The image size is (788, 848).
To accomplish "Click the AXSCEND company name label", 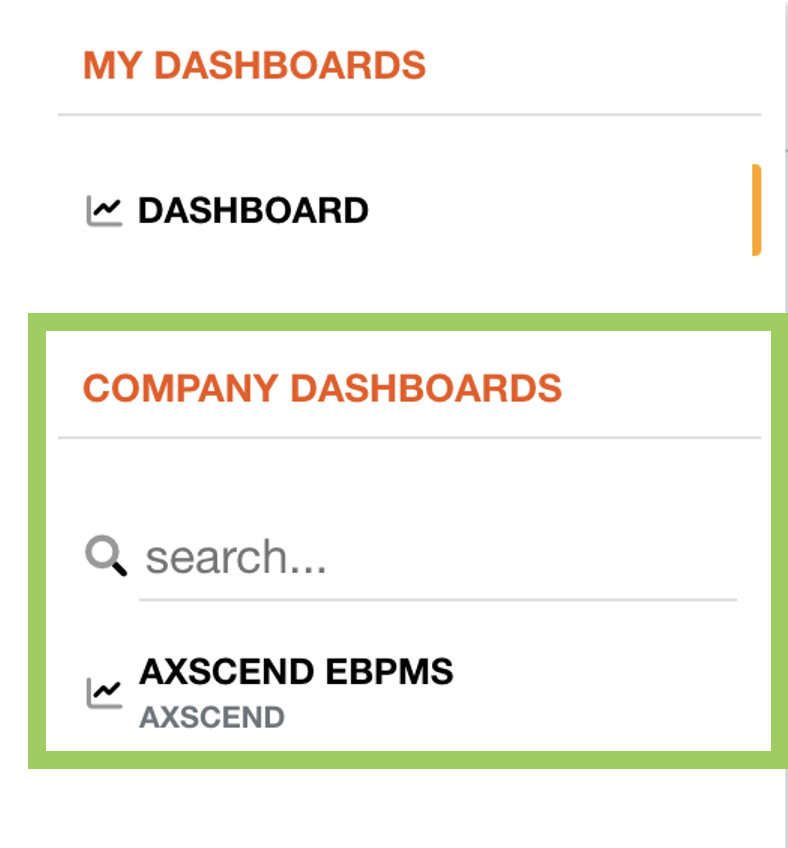I will 211,716.
